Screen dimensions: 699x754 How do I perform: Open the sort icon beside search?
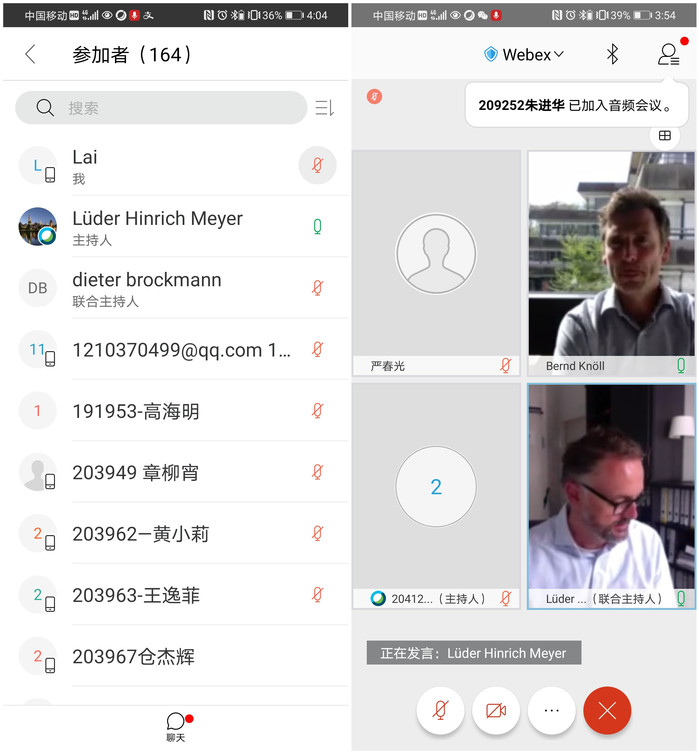click(324, 108)
